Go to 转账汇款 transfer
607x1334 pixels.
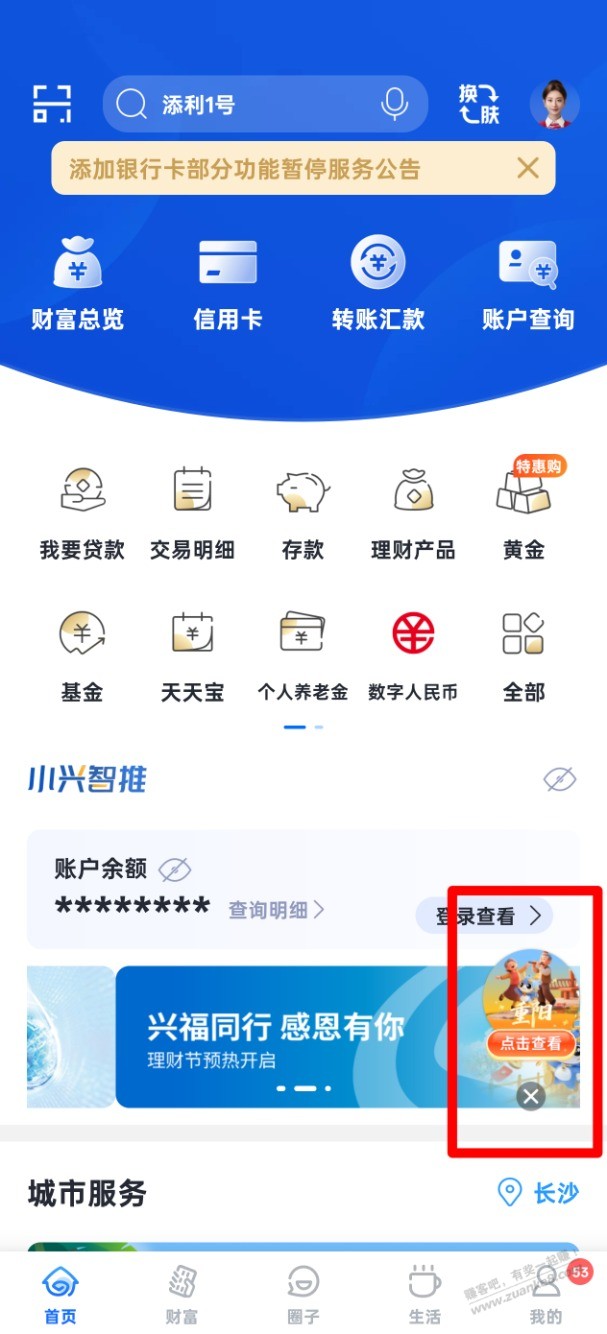coord(378,285)
